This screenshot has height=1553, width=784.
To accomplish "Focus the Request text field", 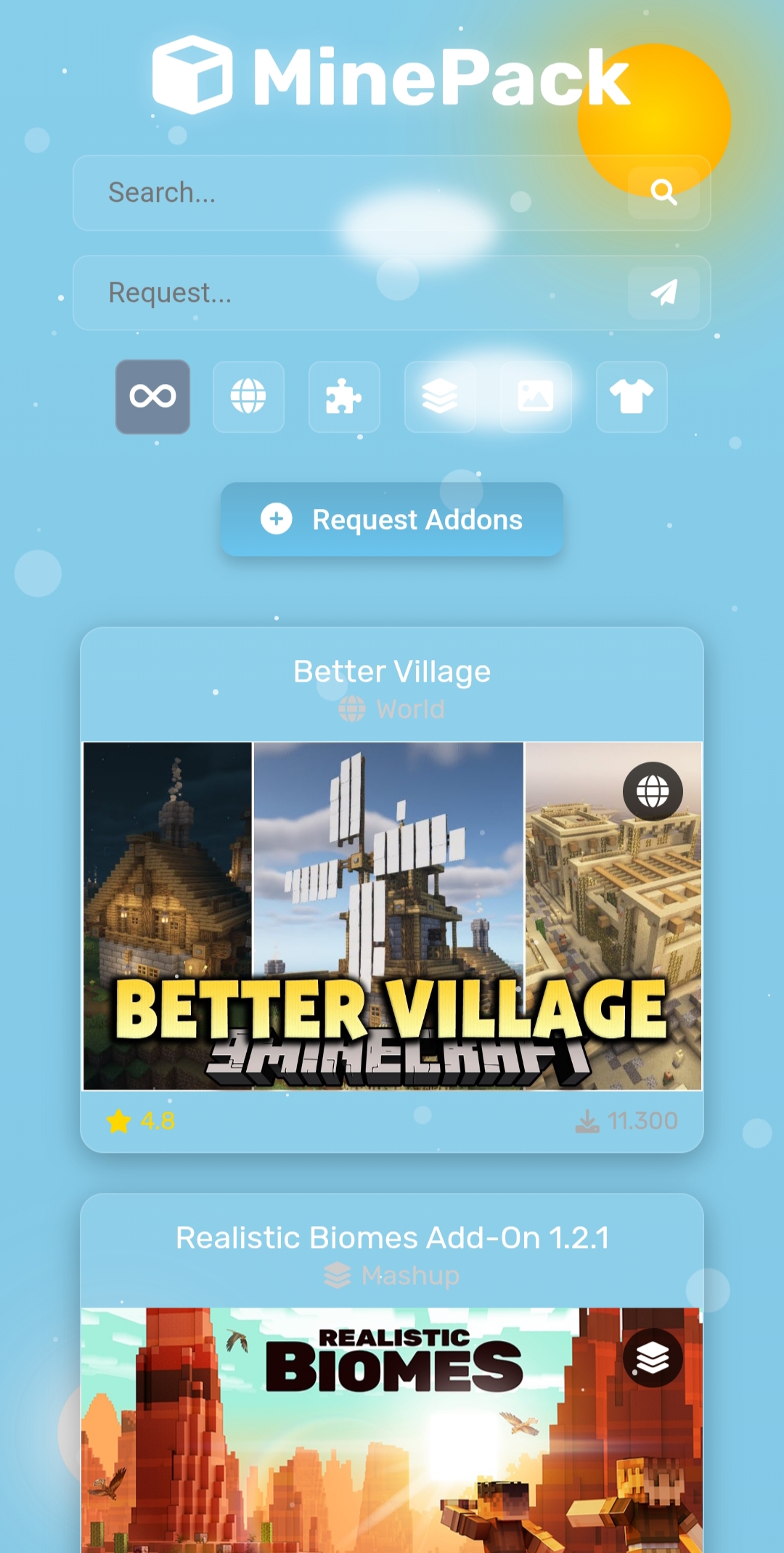I will [x=348, y=293].
